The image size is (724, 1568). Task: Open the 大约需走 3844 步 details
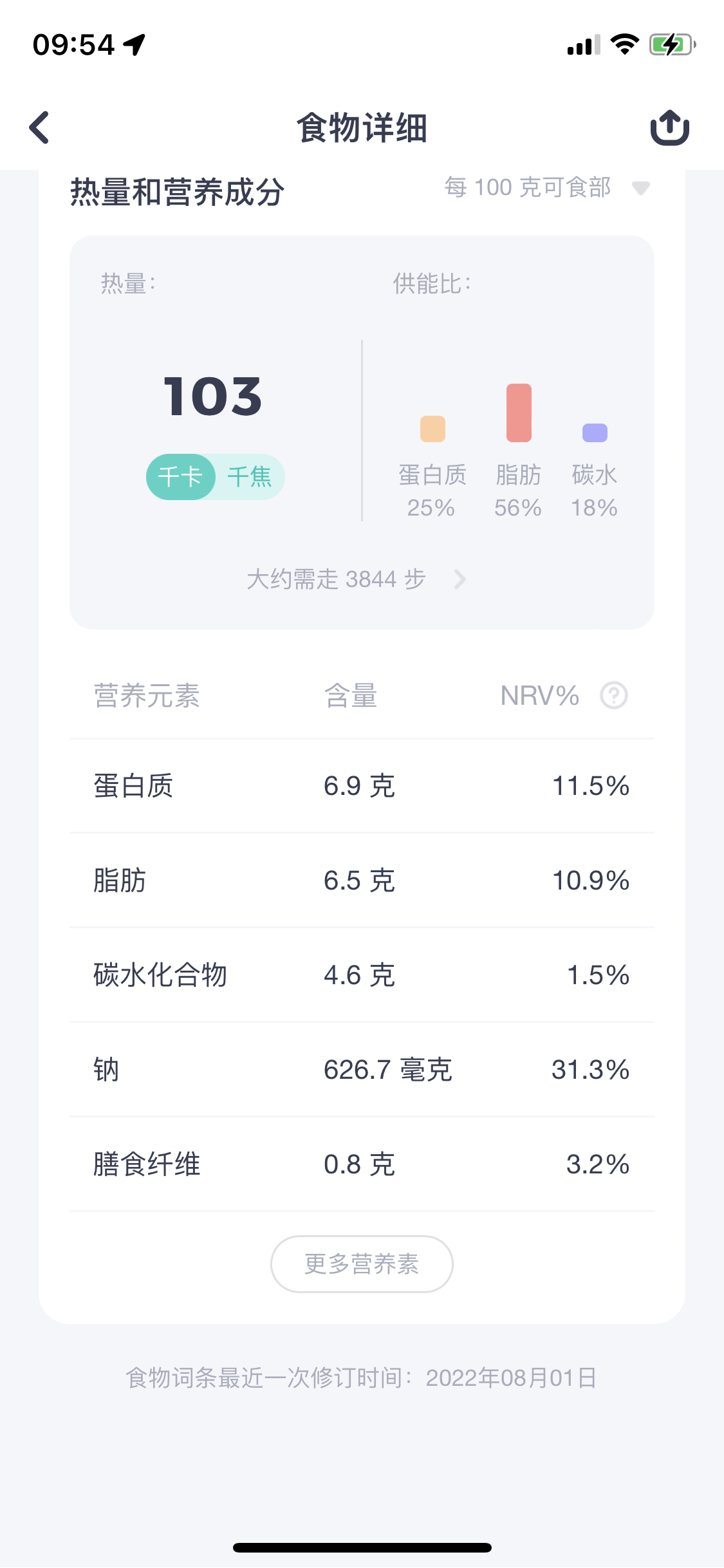tap(355, 579)
